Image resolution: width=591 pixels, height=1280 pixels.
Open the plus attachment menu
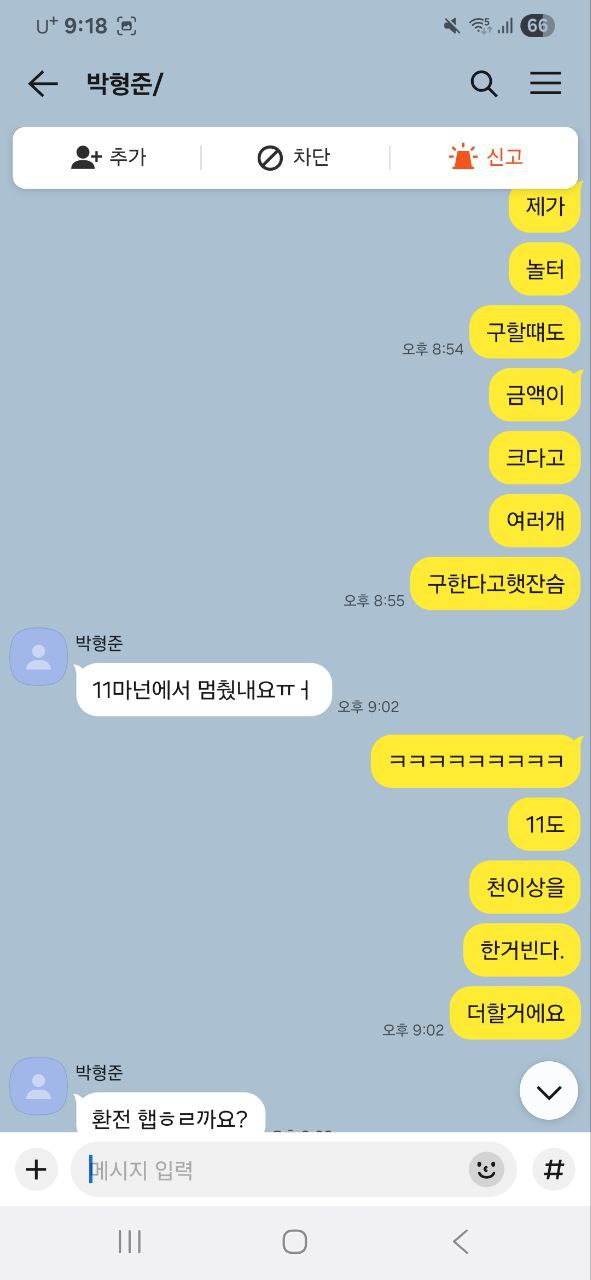36,1169
